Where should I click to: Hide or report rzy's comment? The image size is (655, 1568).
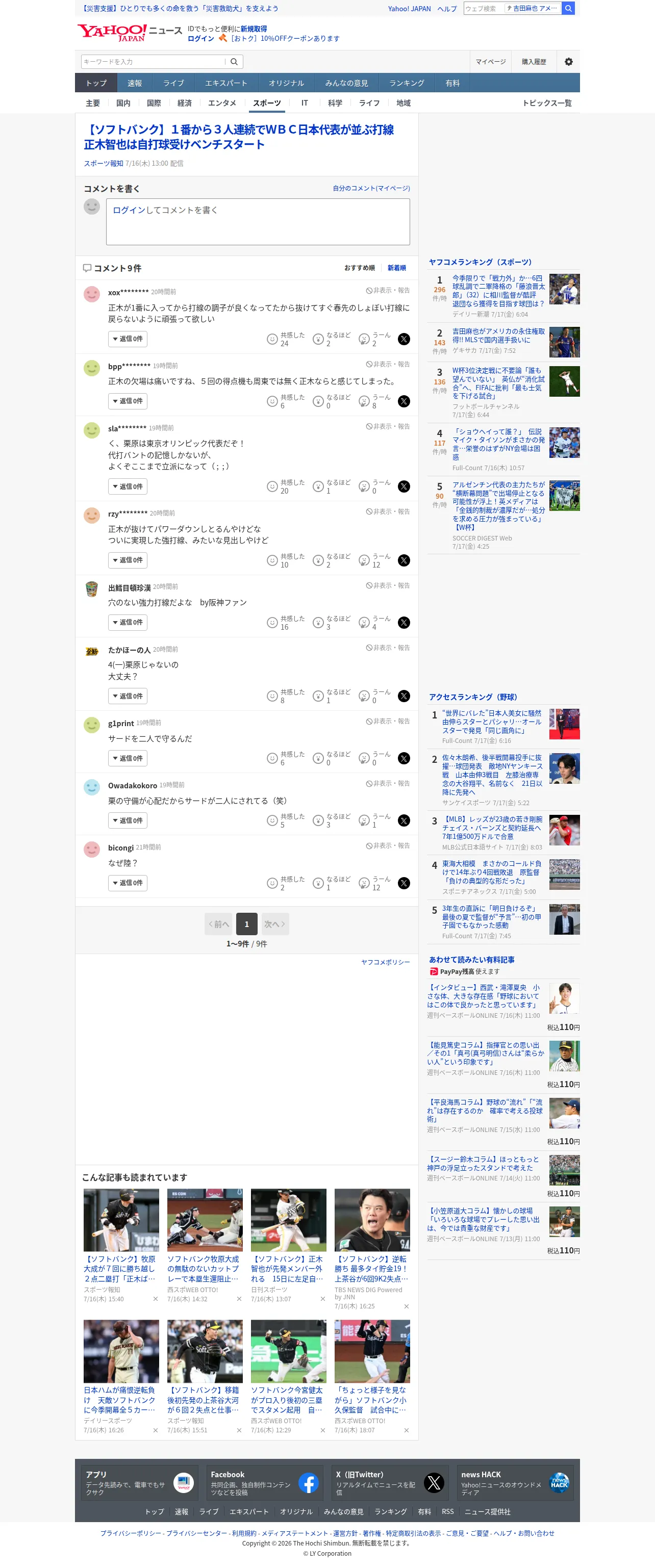click(388, 511)
